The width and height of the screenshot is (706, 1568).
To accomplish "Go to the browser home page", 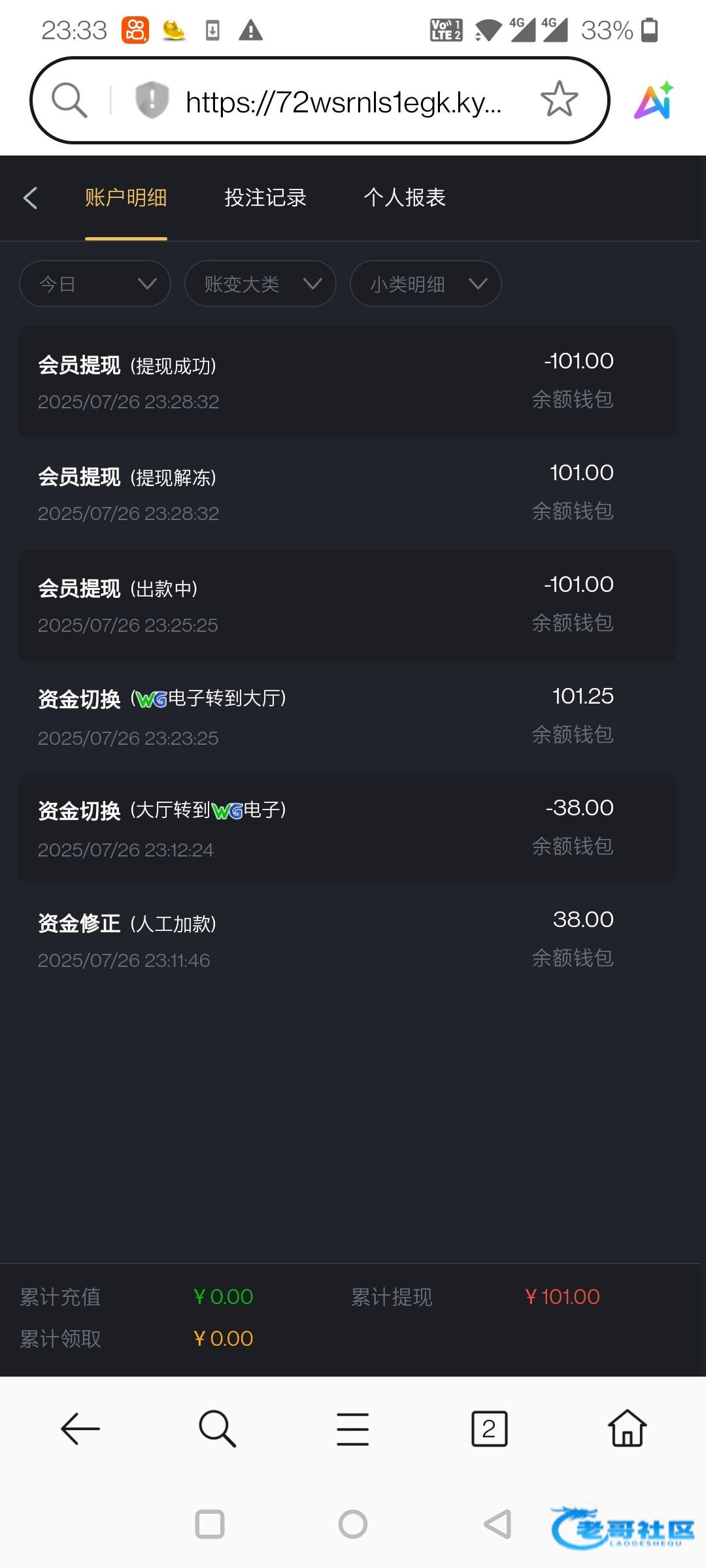I will [628, 1429].
